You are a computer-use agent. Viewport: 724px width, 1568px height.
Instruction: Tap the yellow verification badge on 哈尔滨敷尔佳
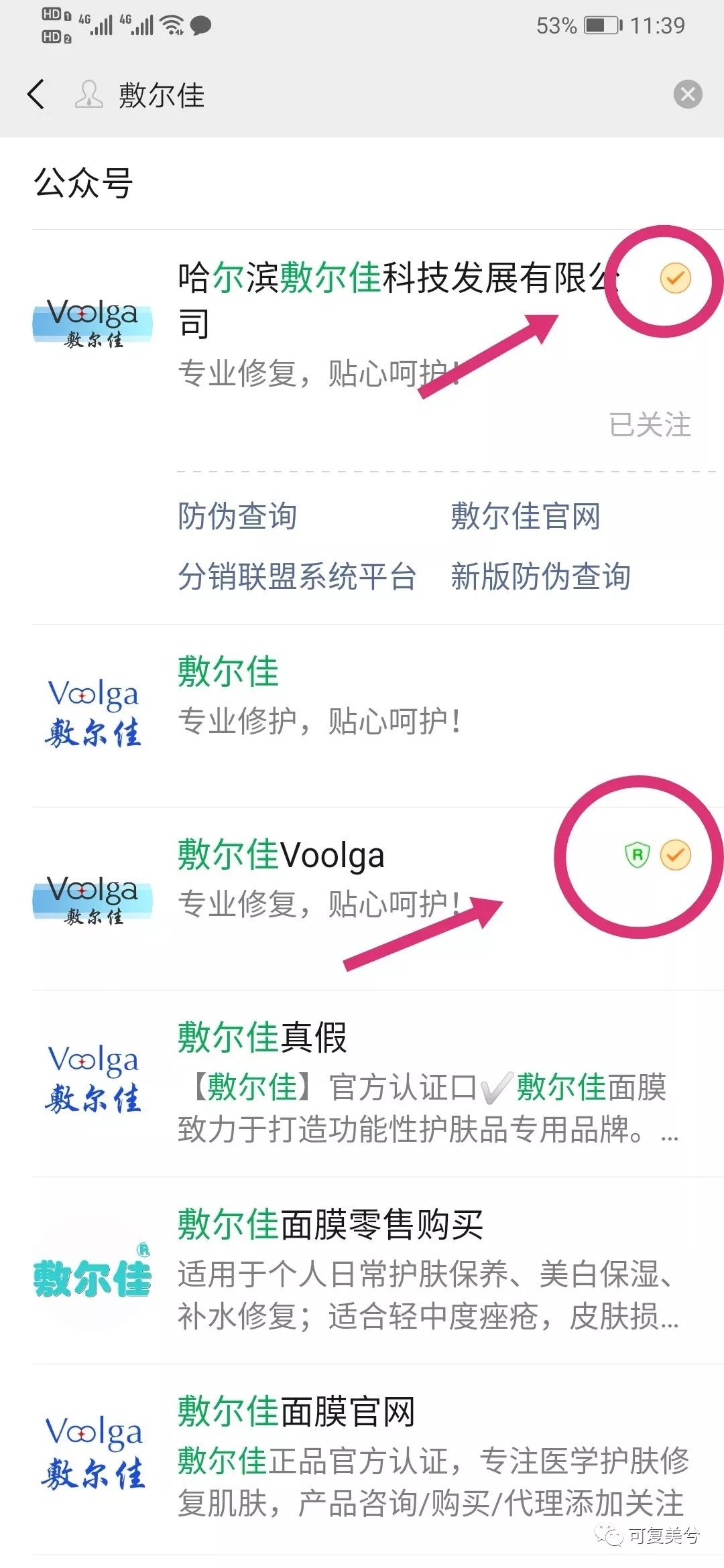tap(676, 277)
